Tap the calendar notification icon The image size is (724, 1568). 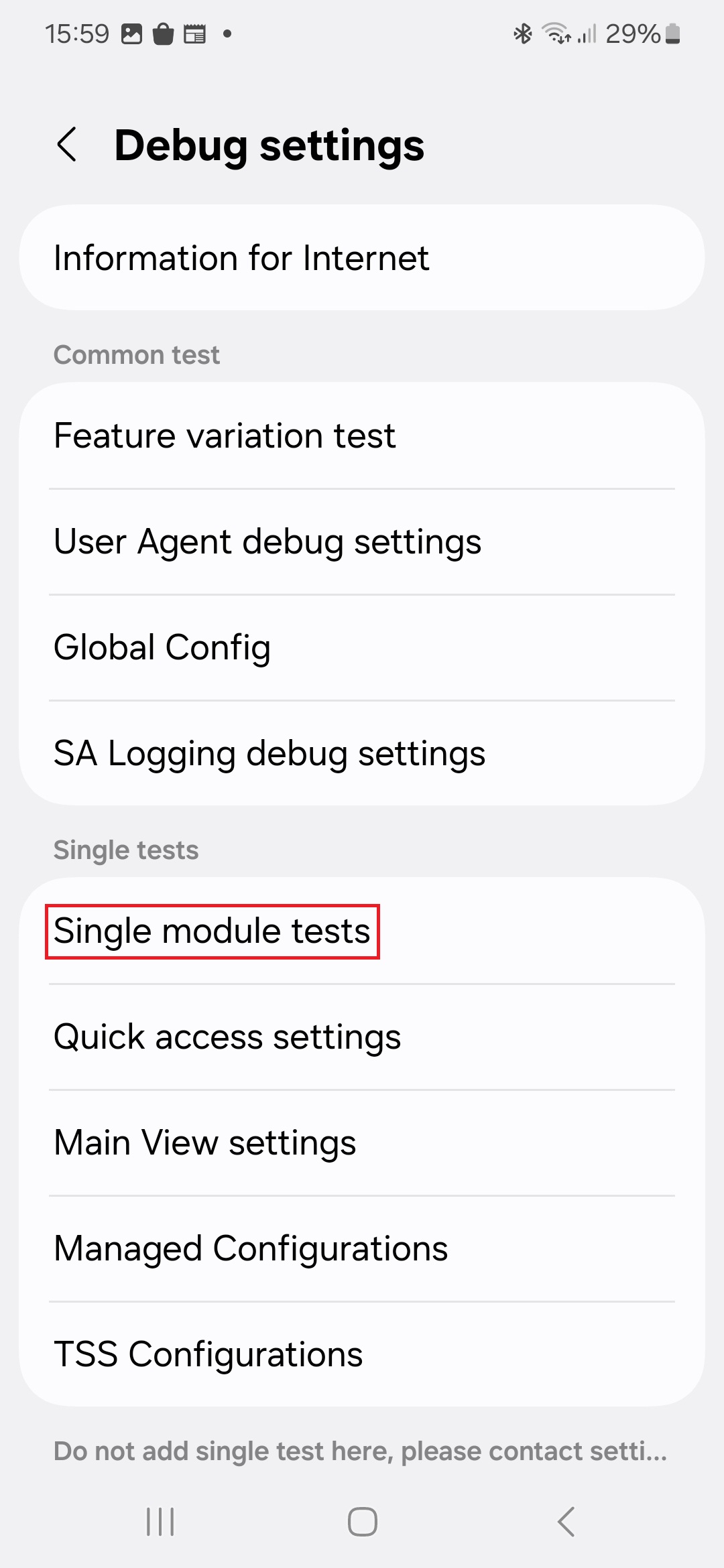coord(196,32)
